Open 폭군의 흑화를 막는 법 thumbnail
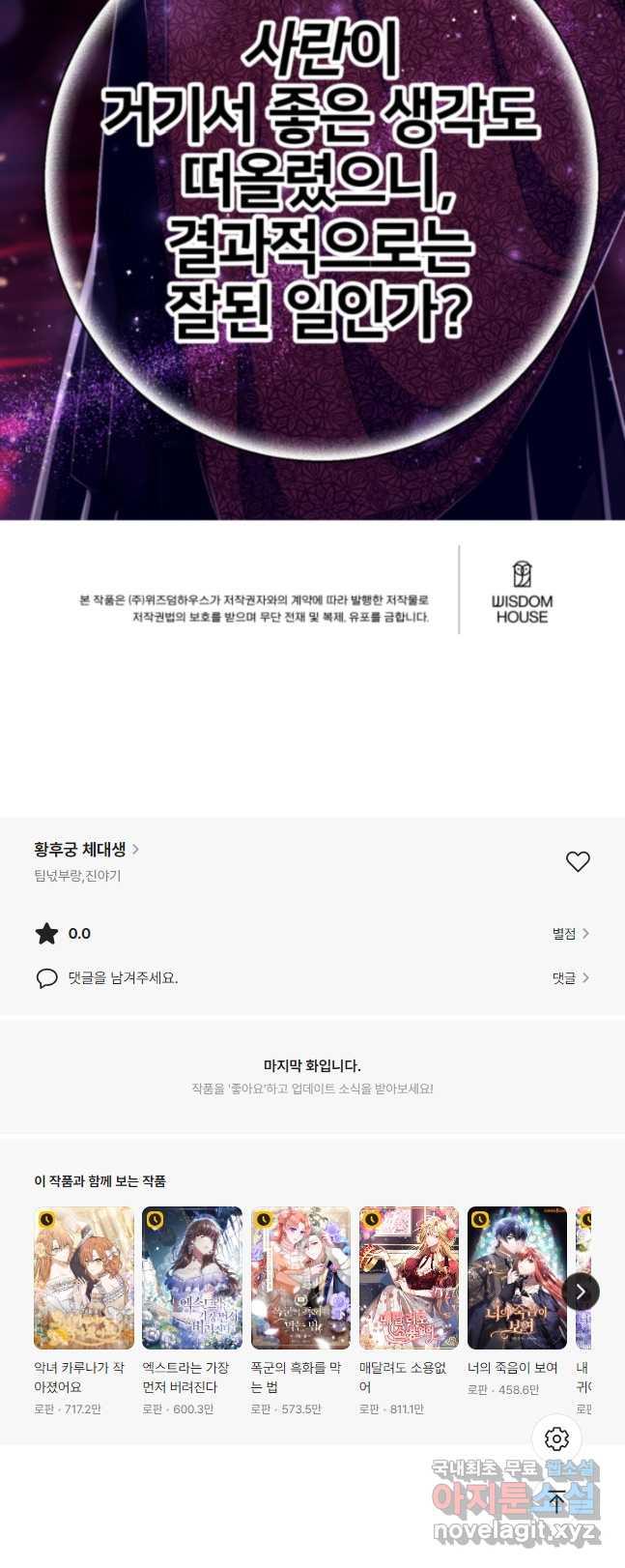The image size is (625, 1568). pos(300,1277)
